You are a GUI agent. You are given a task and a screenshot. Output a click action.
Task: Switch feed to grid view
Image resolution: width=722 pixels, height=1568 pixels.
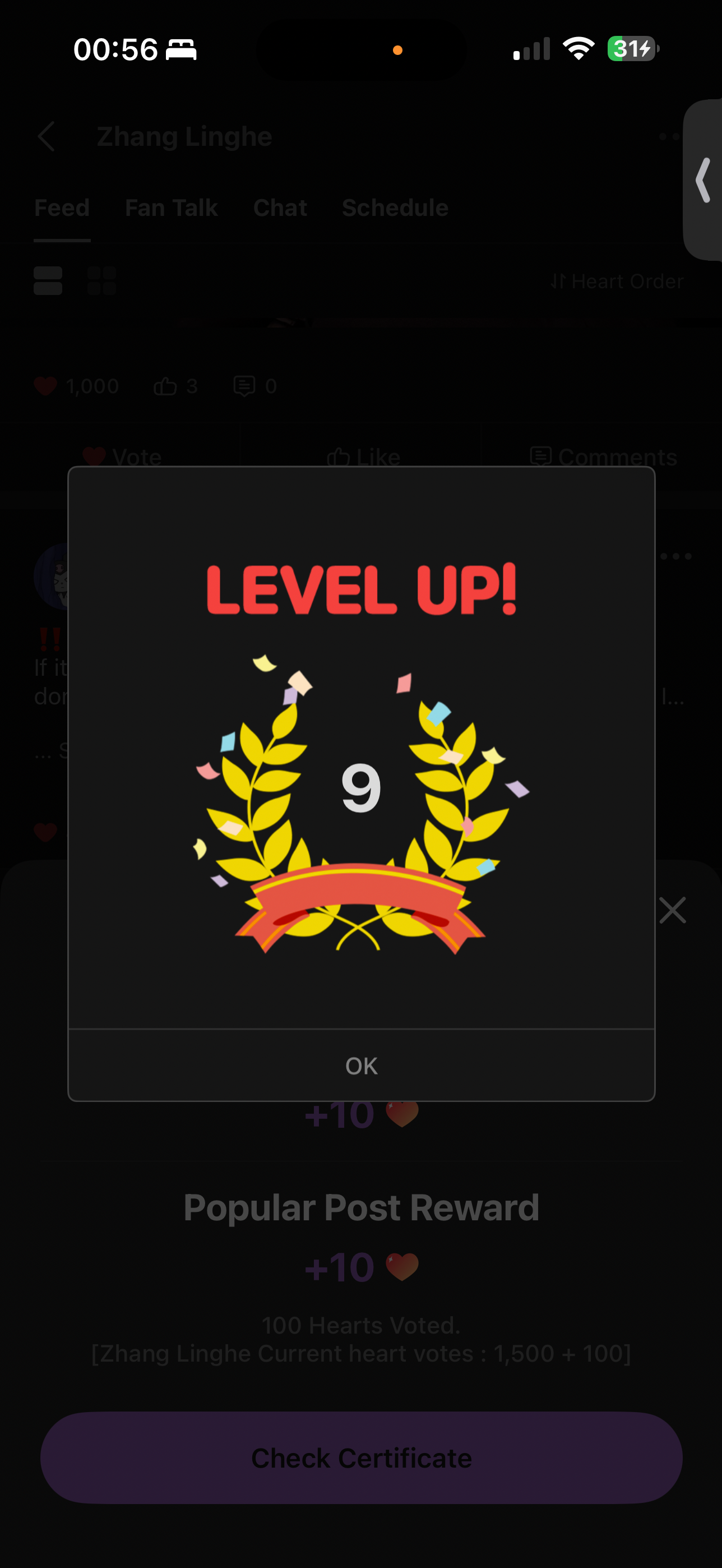click(x=101, y=280)
